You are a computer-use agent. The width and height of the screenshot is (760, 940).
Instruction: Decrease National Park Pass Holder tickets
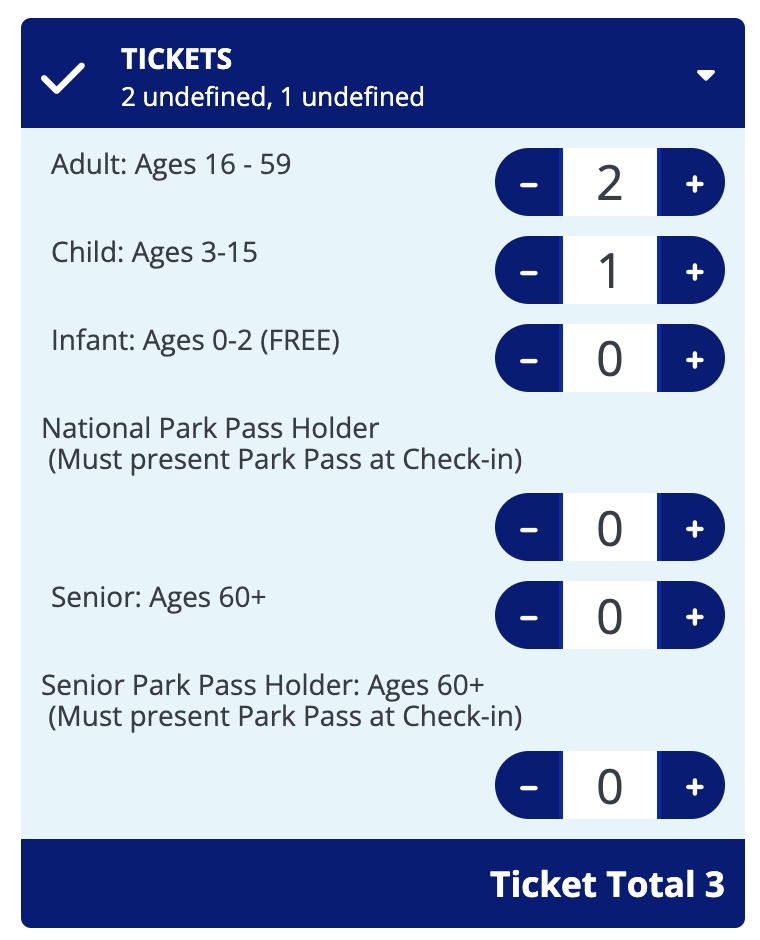tap(529, 527)
